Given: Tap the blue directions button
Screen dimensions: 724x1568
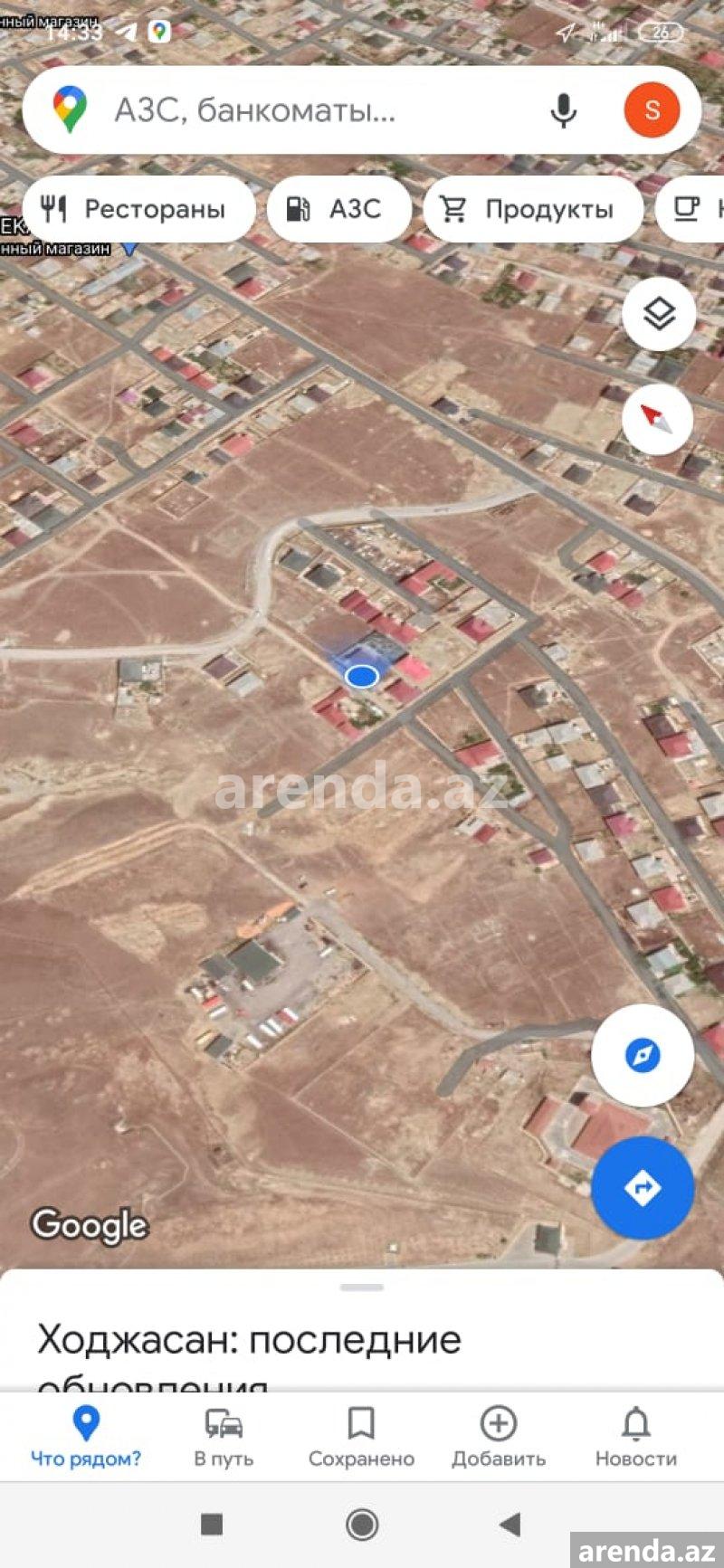Looking at the screenshot, I should tap(643, 1188).
